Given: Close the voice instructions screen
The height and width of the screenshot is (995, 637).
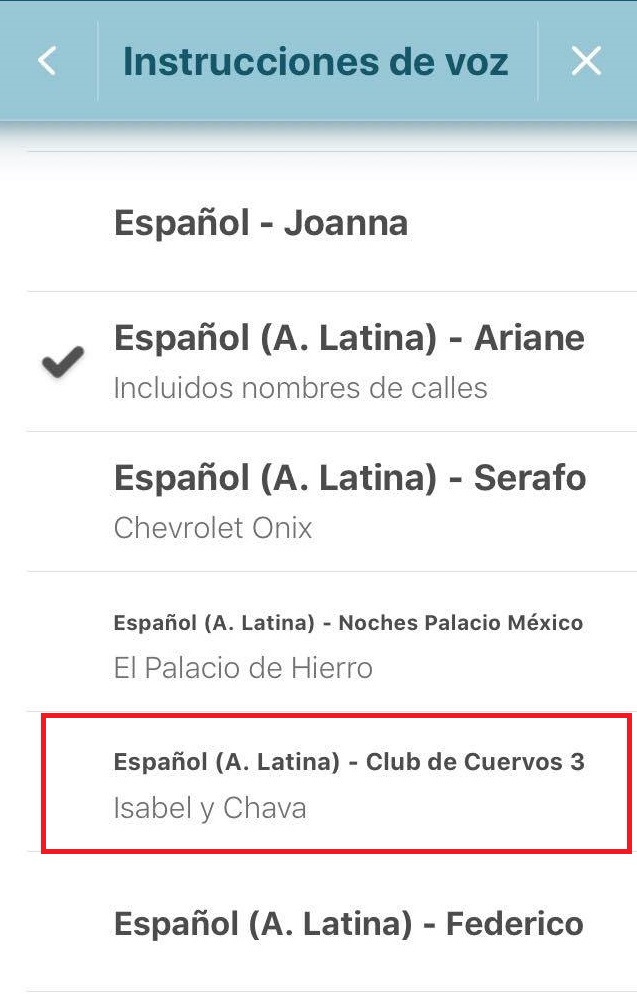Looking at the screenshot, I should click(x=586, y=61).
